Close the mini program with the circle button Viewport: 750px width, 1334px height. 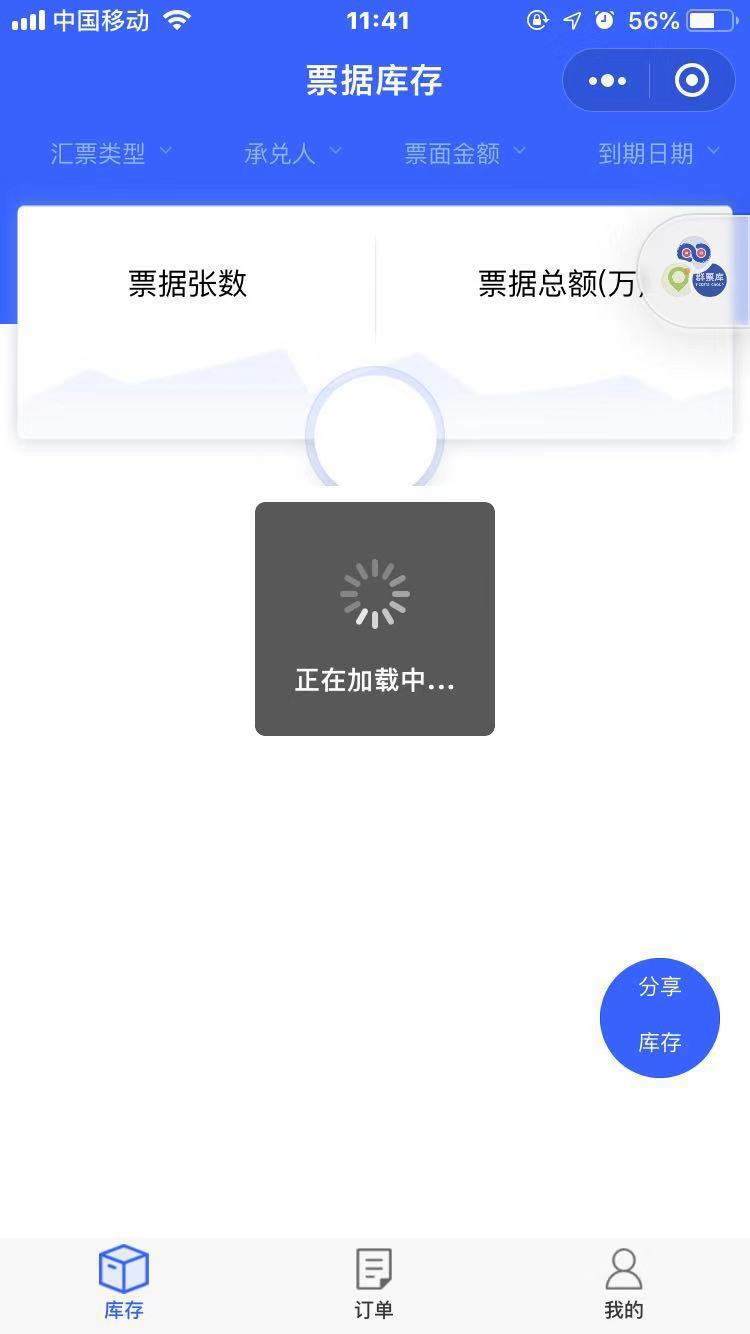point(692,81)
